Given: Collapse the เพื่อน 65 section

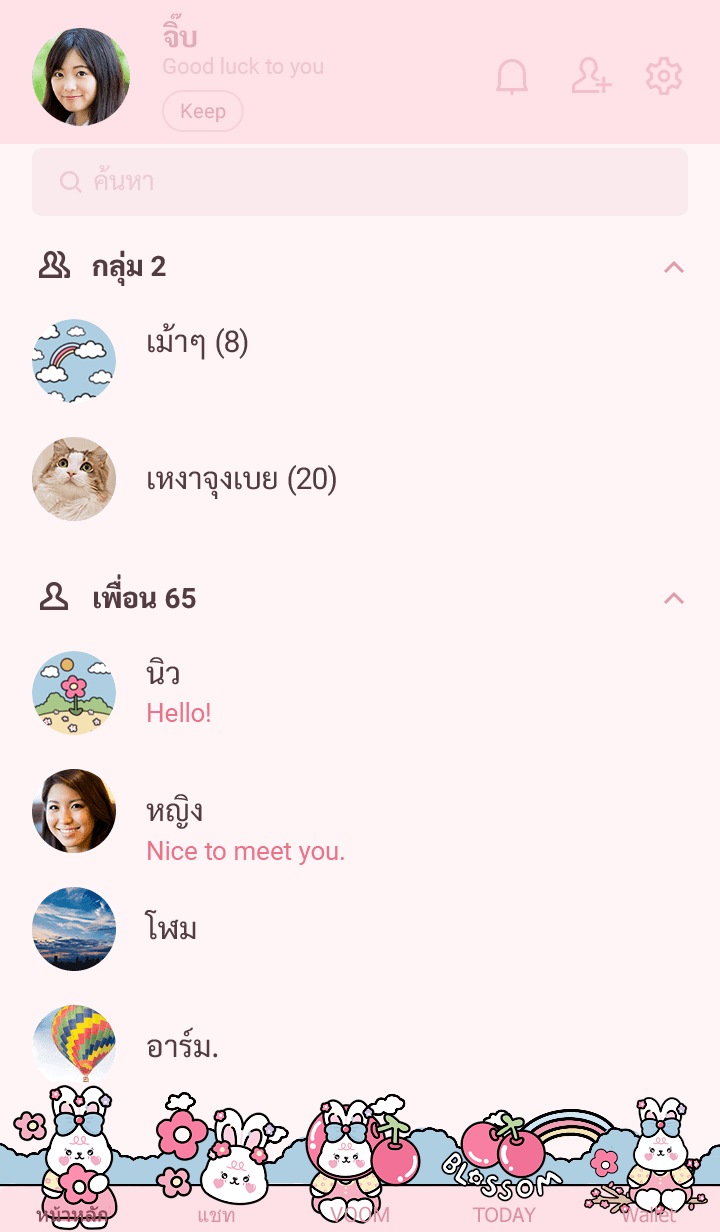Looking at the screenshot, I should (674, 598).
